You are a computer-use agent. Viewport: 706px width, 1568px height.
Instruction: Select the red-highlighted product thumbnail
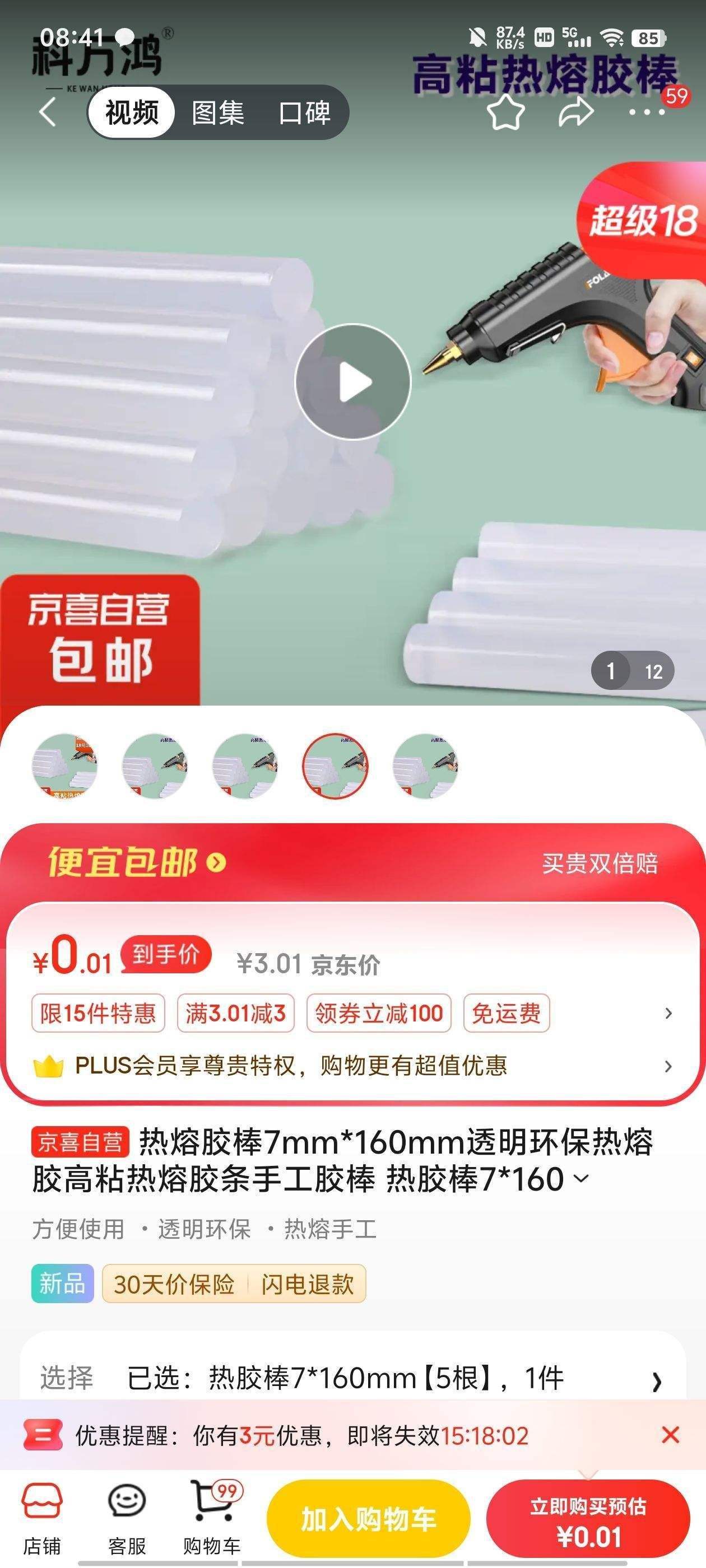tap(336, 766)
